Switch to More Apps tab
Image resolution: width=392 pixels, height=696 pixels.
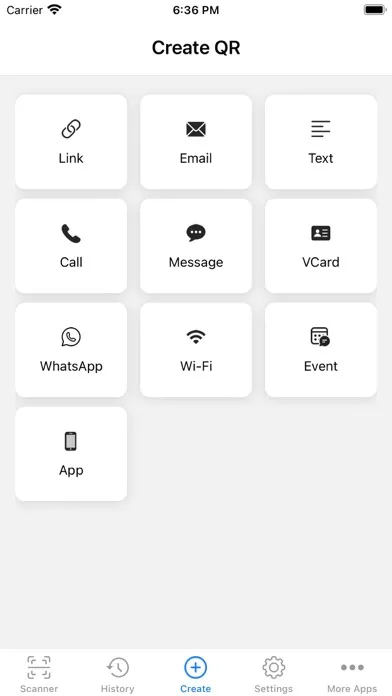click(x=352, y=674)
